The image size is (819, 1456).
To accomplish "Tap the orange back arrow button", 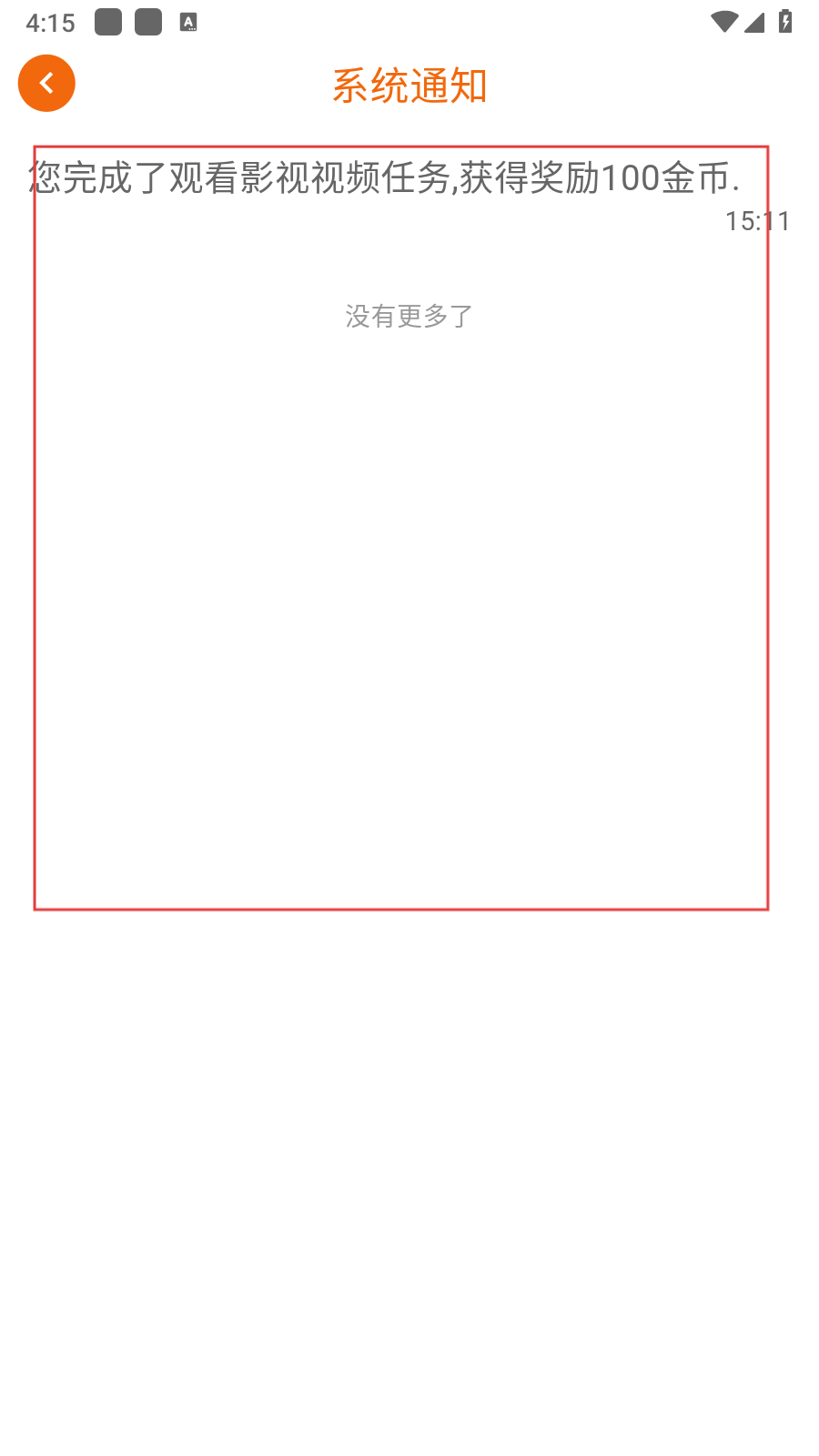I will (x=46, y=84).
